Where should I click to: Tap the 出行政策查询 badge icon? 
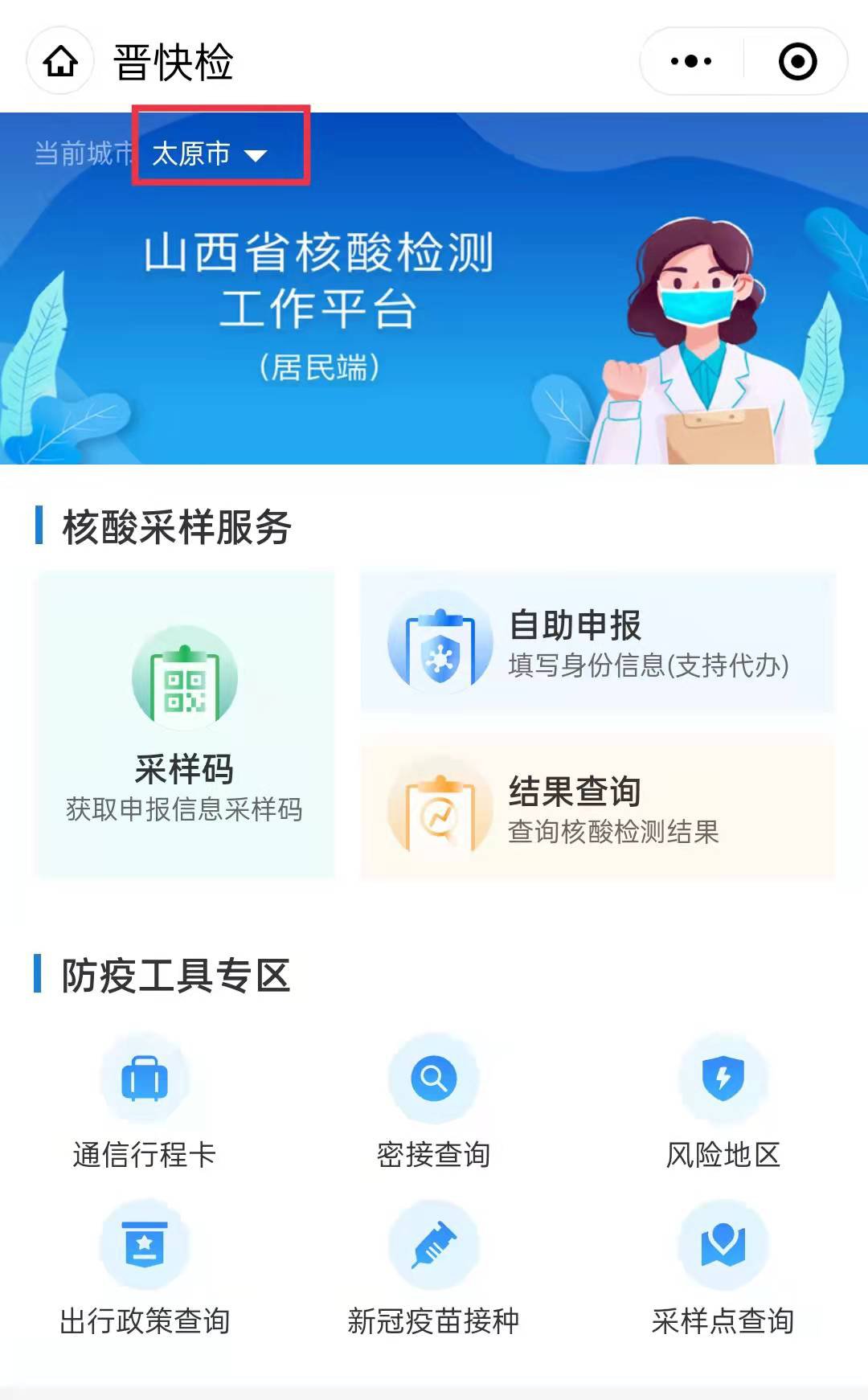tap(143, 1244)
